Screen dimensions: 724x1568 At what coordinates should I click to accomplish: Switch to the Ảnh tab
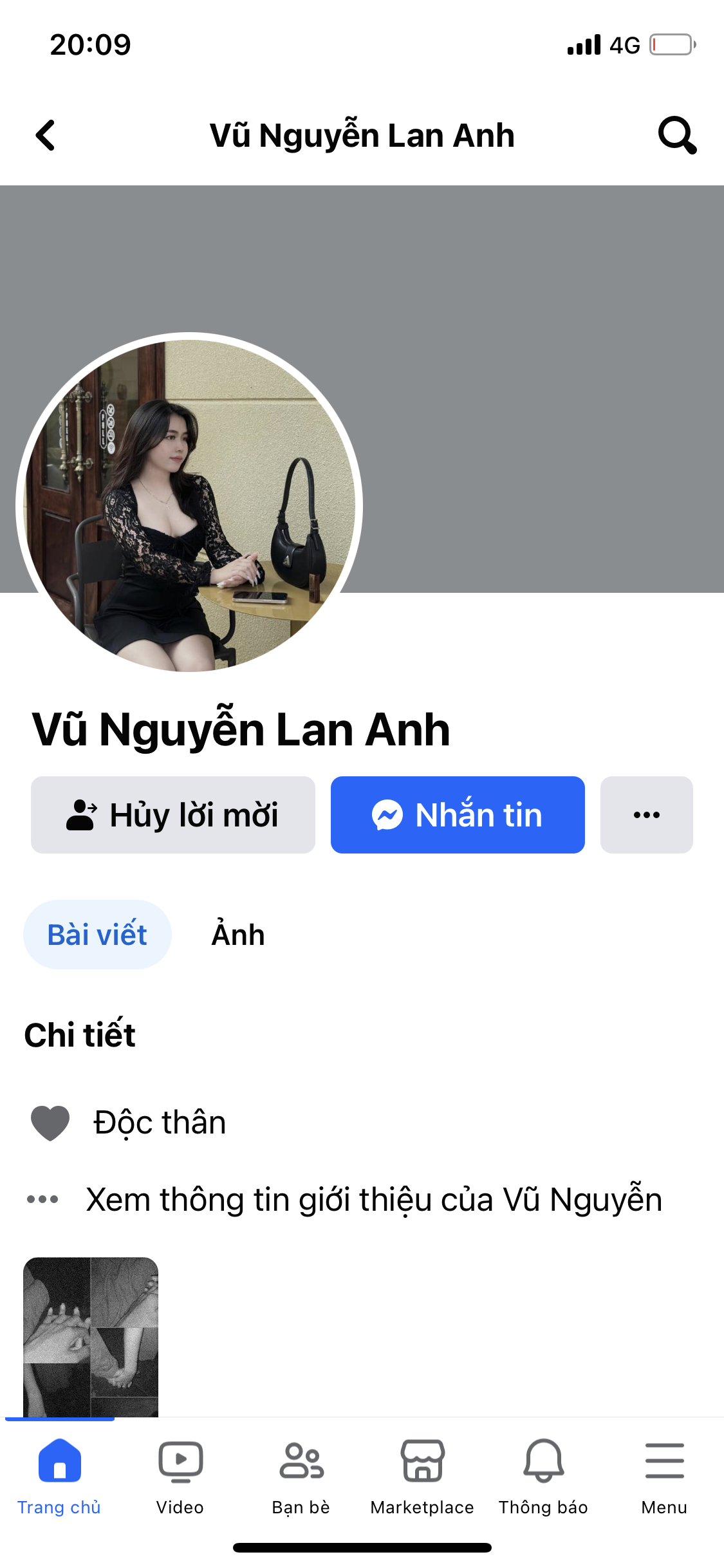click(x=238, y=935)
